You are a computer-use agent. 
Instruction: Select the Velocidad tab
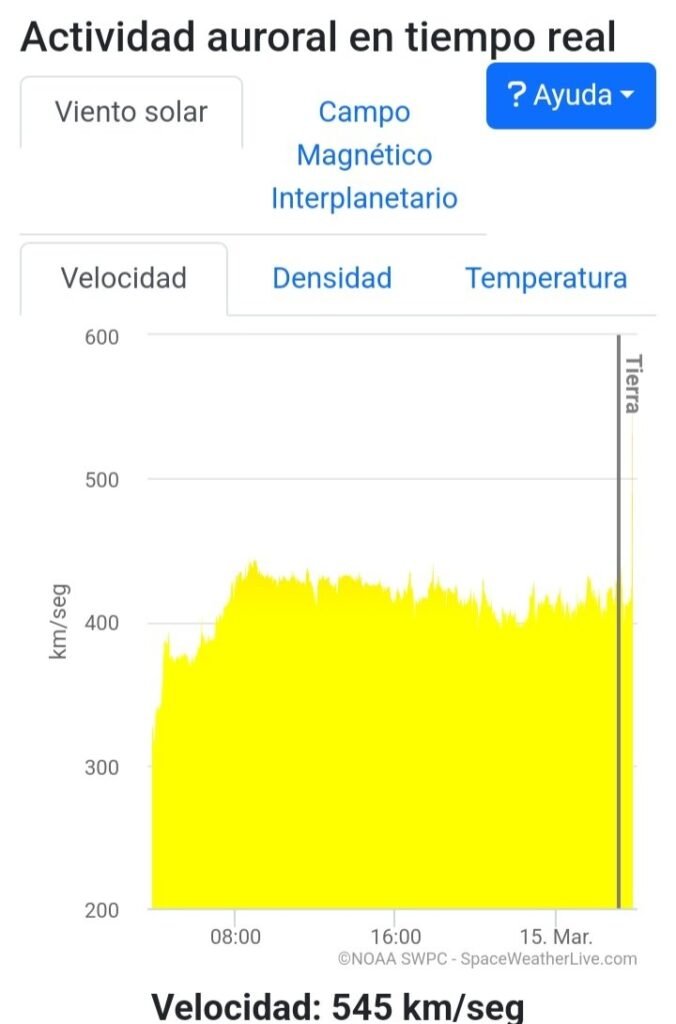point(124,278)
